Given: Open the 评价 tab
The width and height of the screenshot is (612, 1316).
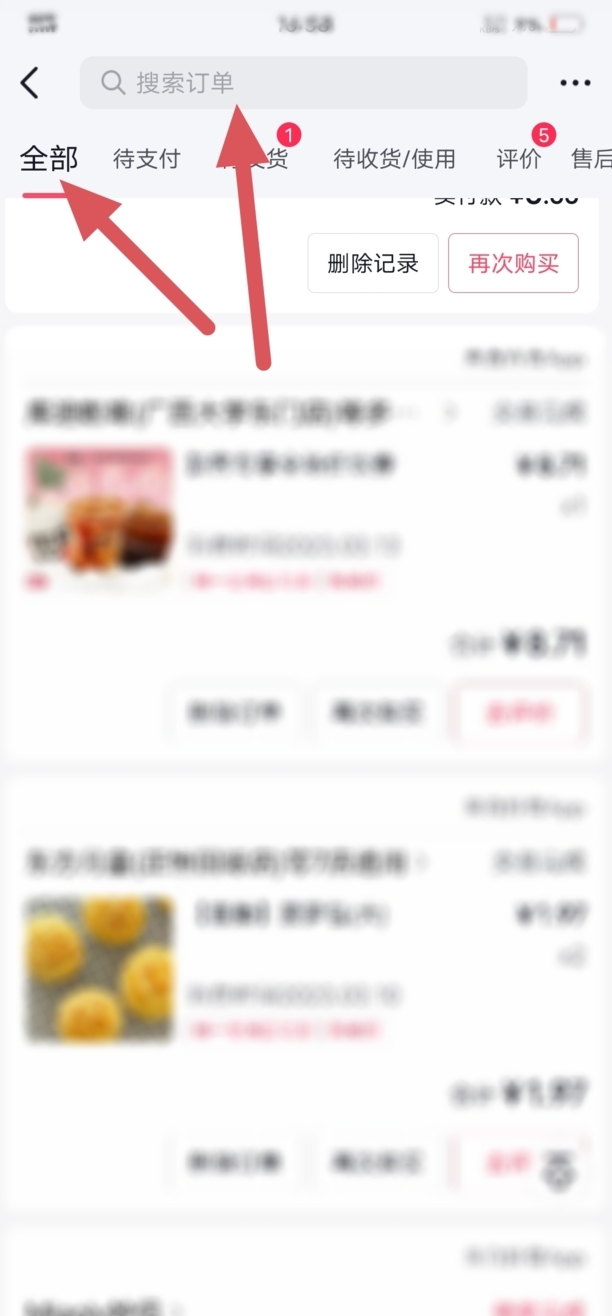Looking at the screenshot, I should [x=518, y=159].
